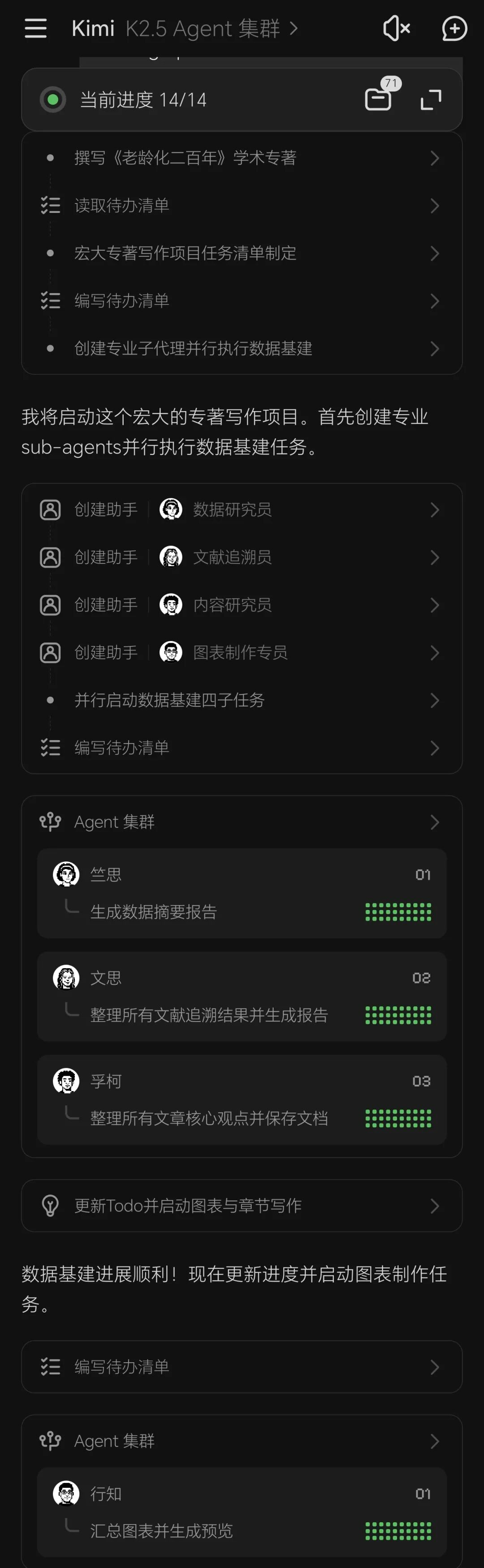Open the hamburger drawer menu
This screenshot has width=484, height=1568.
coord(35,28)
